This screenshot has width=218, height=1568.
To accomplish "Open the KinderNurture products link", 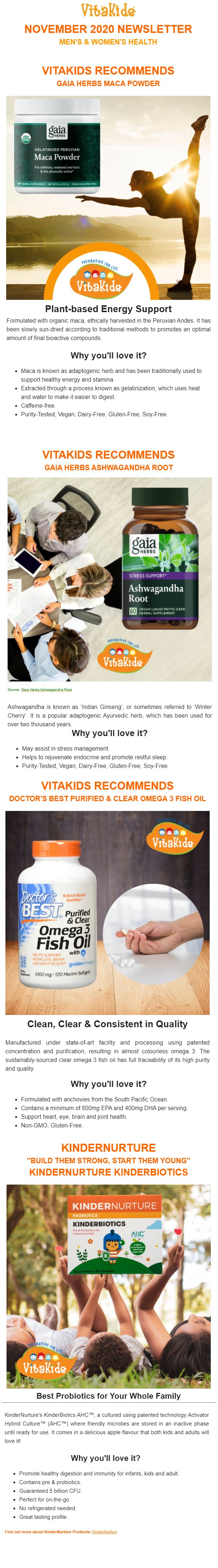I will (x=104, y=1532).
